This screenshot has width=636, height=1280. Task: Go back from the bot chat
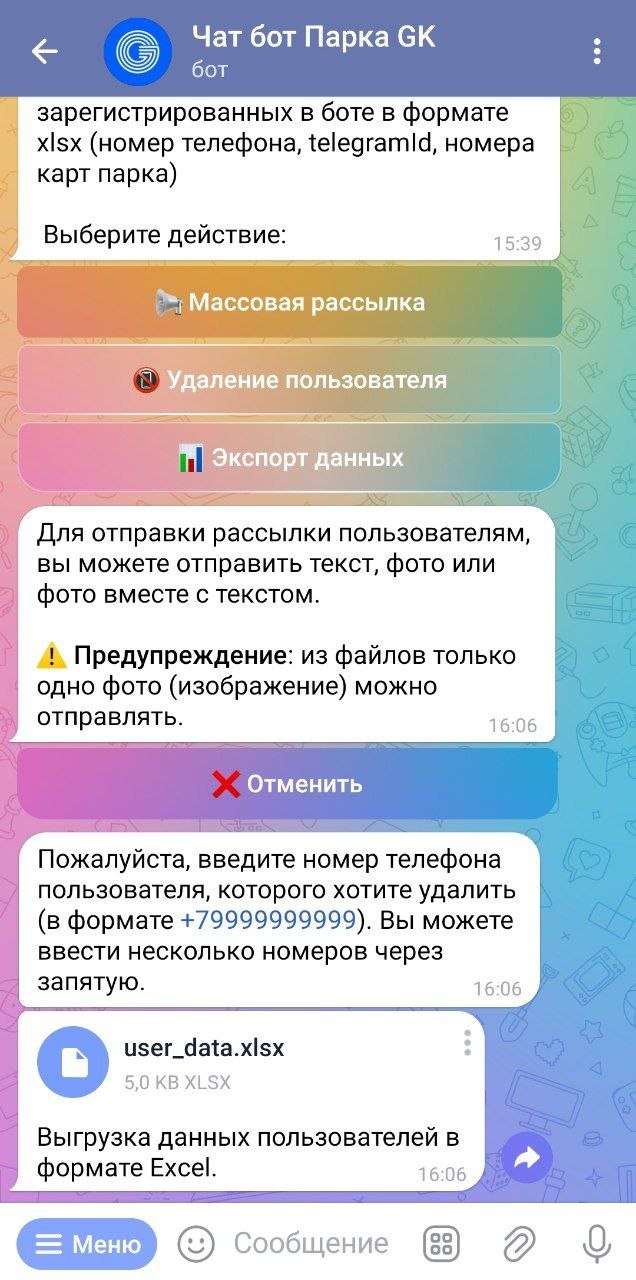click(x=45, y=52)
